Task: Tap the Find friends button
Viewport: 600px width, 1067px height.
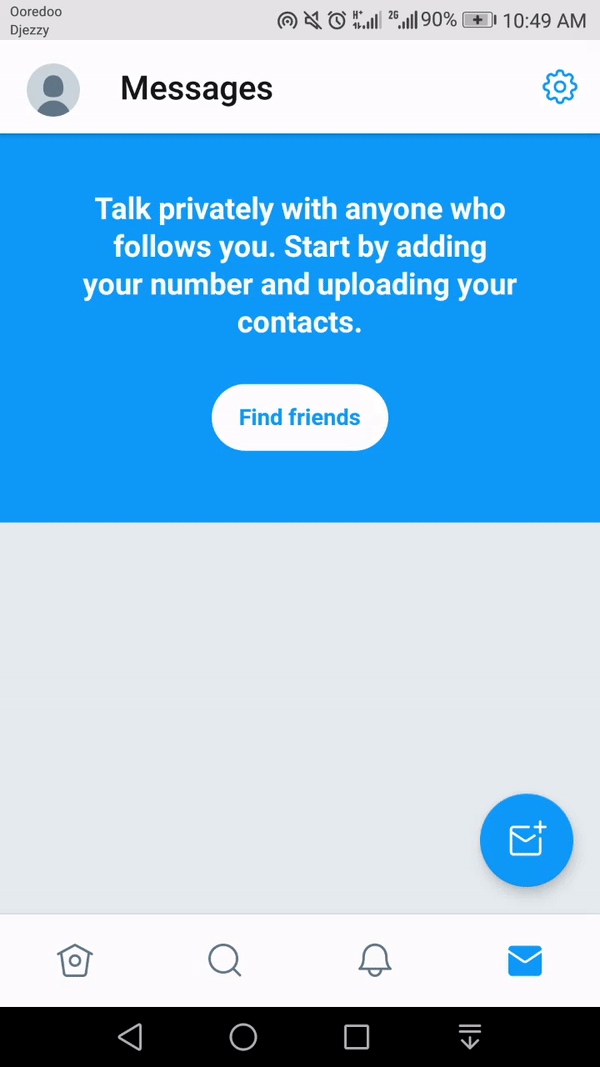Action: point(300,417)
